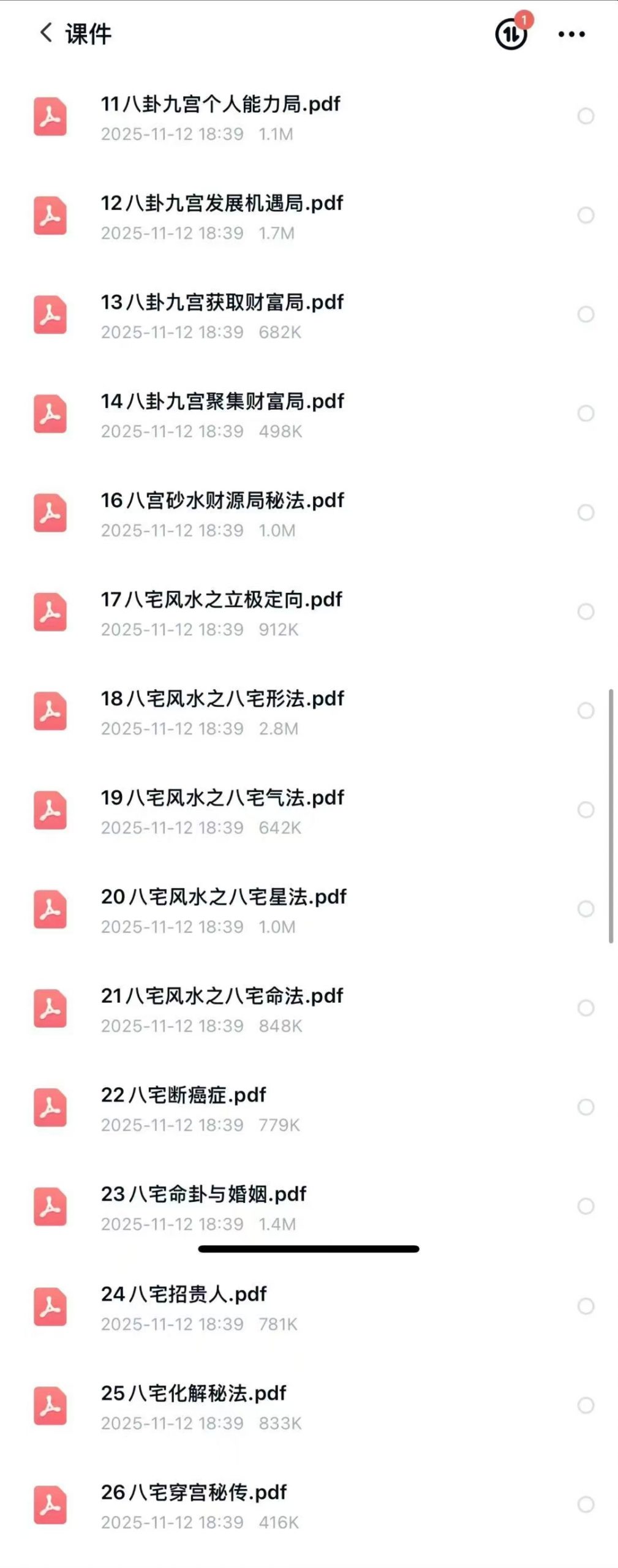618x1568 pixels.
Task: Open 18八宅风水之八宅形法.pdf
Action: coord(222,699)
